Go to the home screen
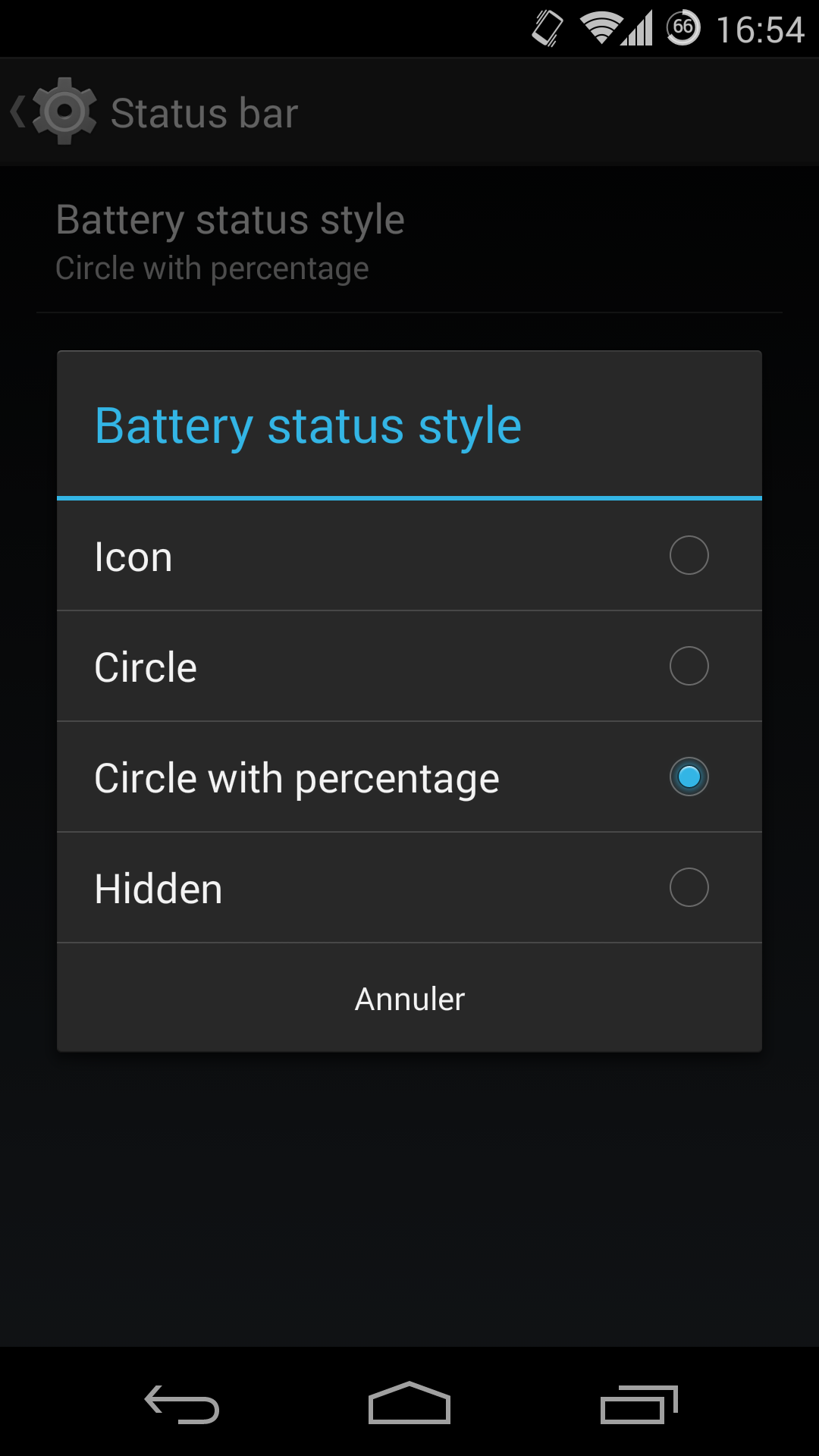This screenshot has width=819, height=1456. (x=409, y=1403)
